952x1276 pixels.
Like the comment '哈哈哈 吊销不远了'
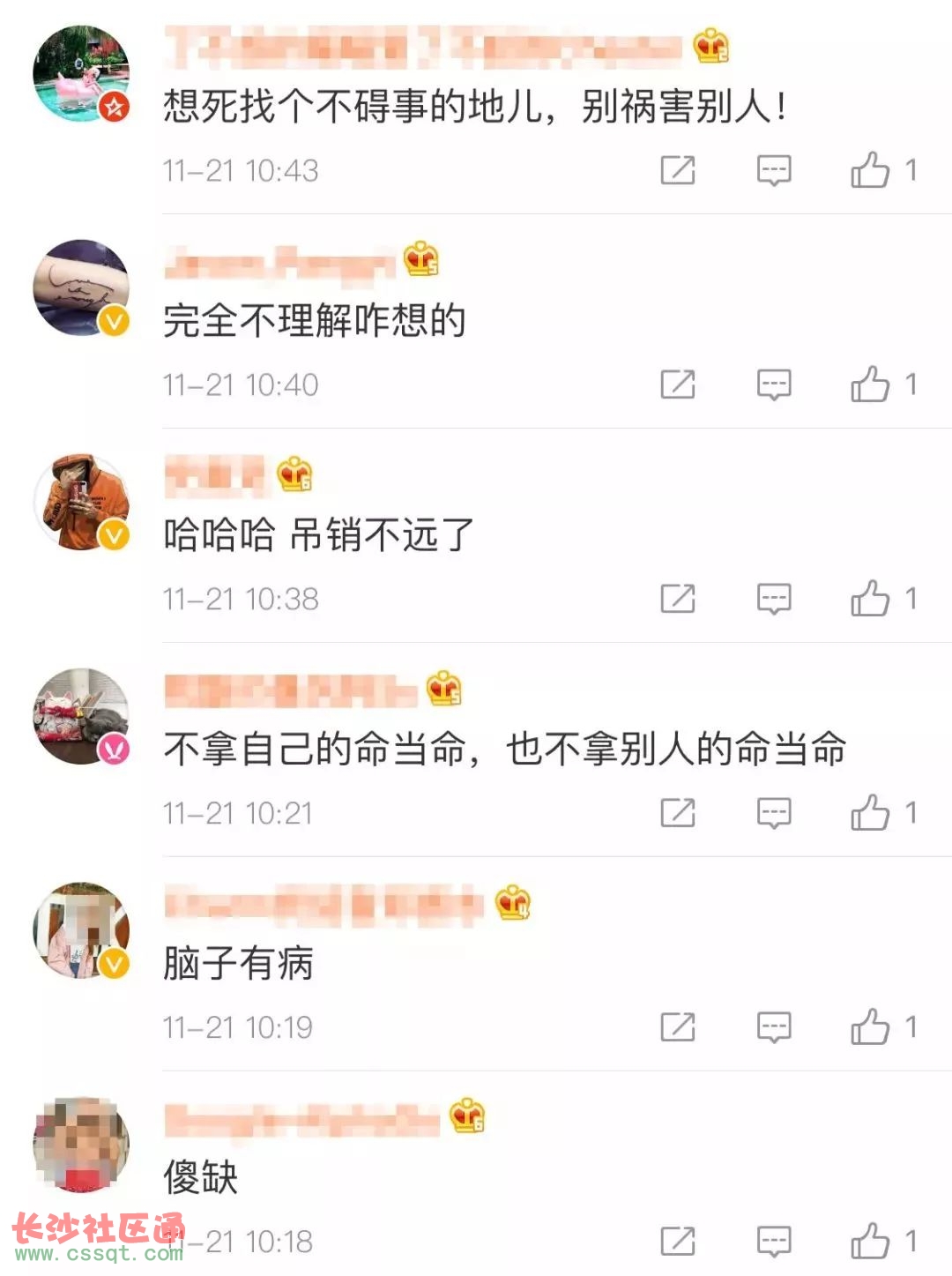[870, 598]
